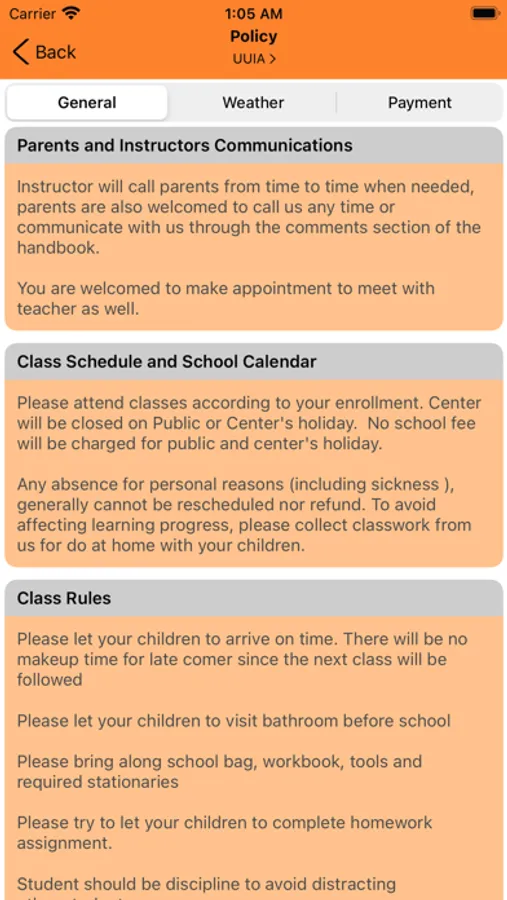
Task: Go back using the Back button
Action: coord(44,52)
